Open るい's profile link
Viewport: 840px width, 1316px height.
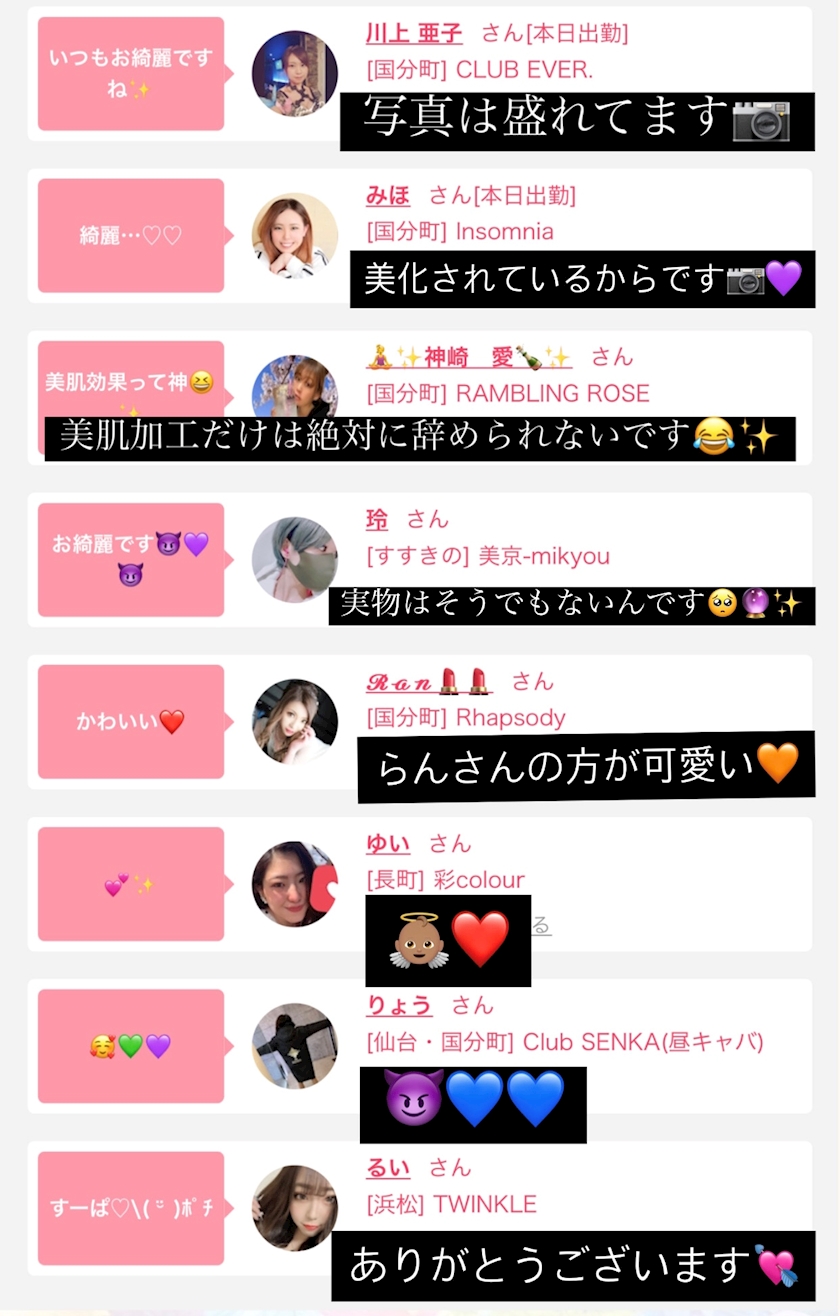click(388, 1167)
